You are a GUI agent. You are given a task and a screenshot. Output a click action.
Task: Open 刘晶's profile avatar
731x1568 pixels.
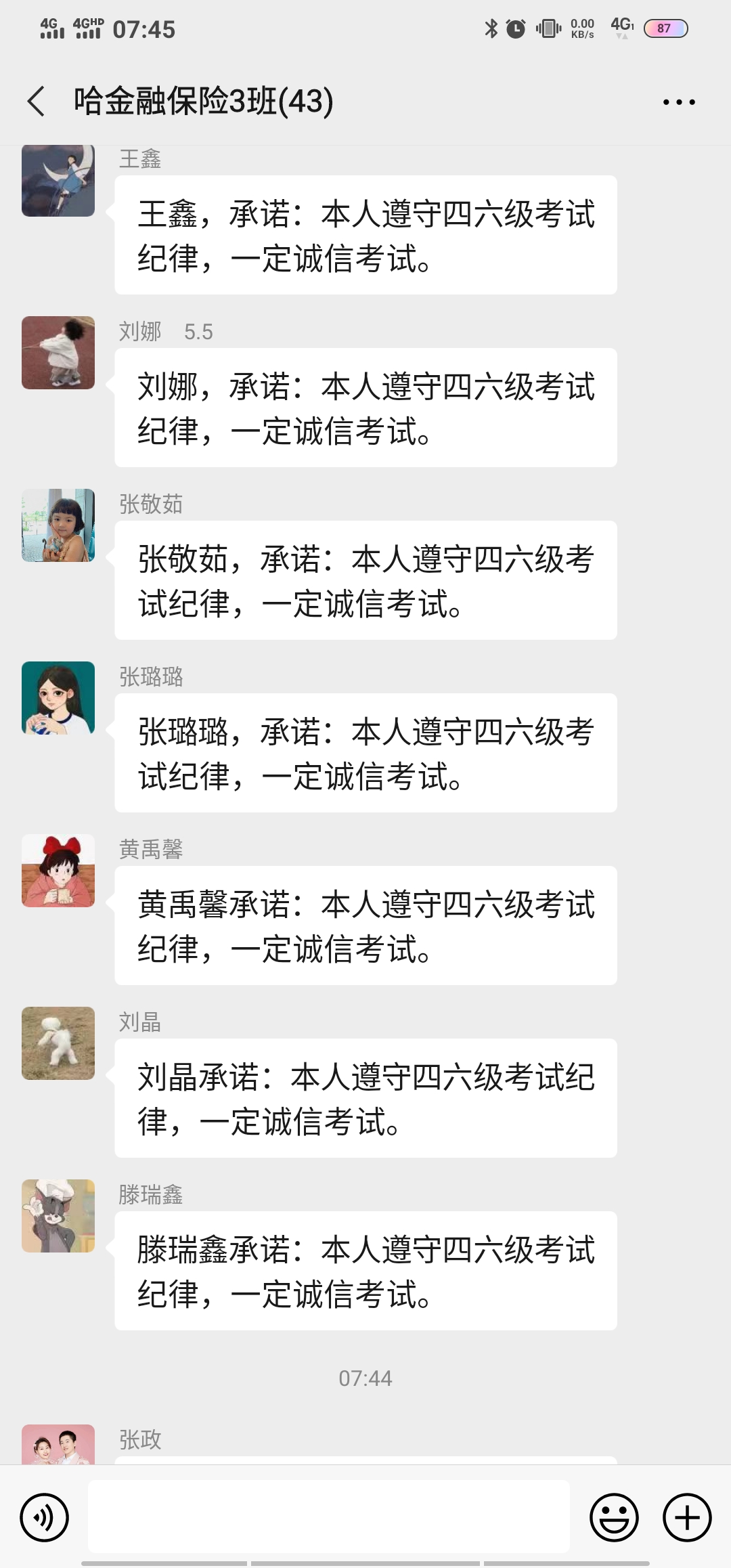click(x=58, y=1043)
